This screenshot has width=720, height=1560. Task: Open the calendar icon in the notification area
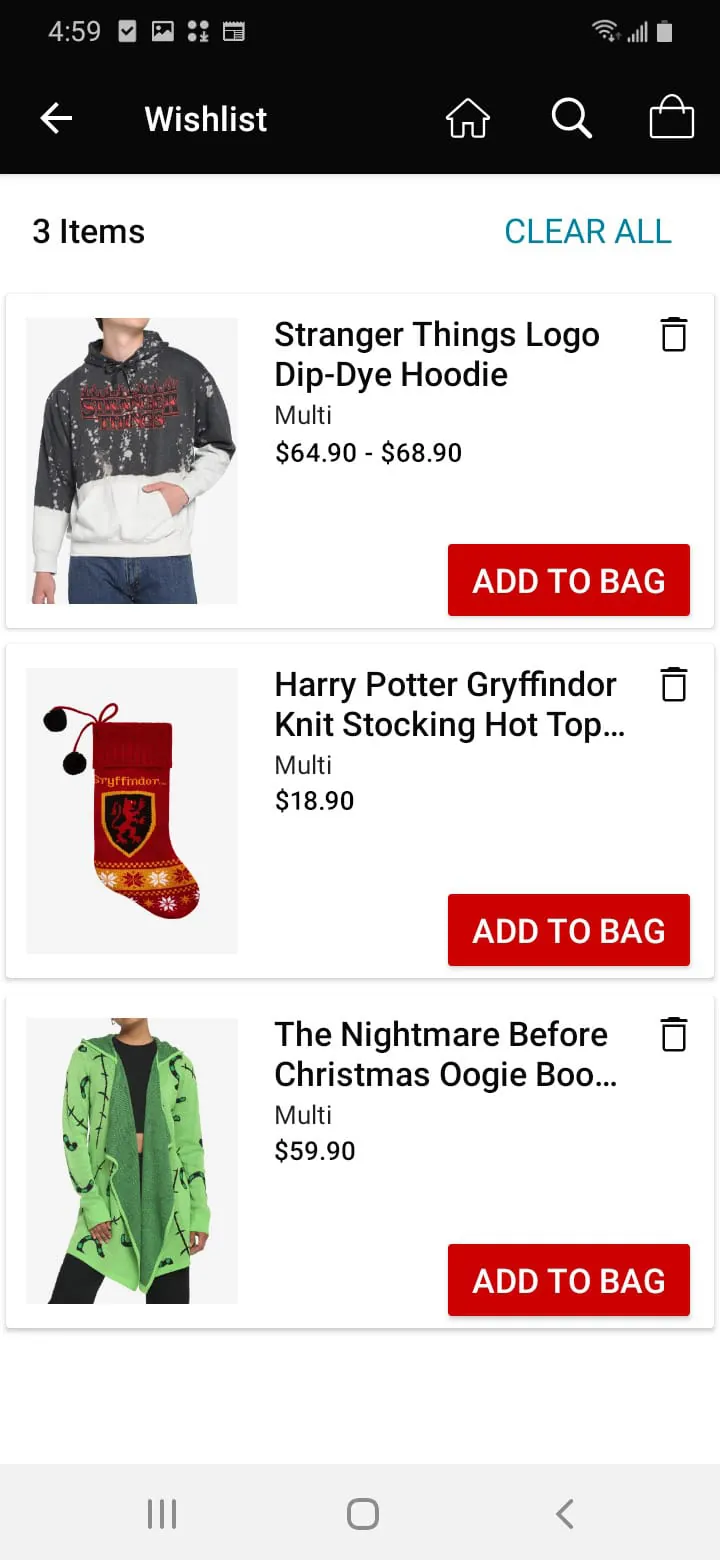(234, 31)
